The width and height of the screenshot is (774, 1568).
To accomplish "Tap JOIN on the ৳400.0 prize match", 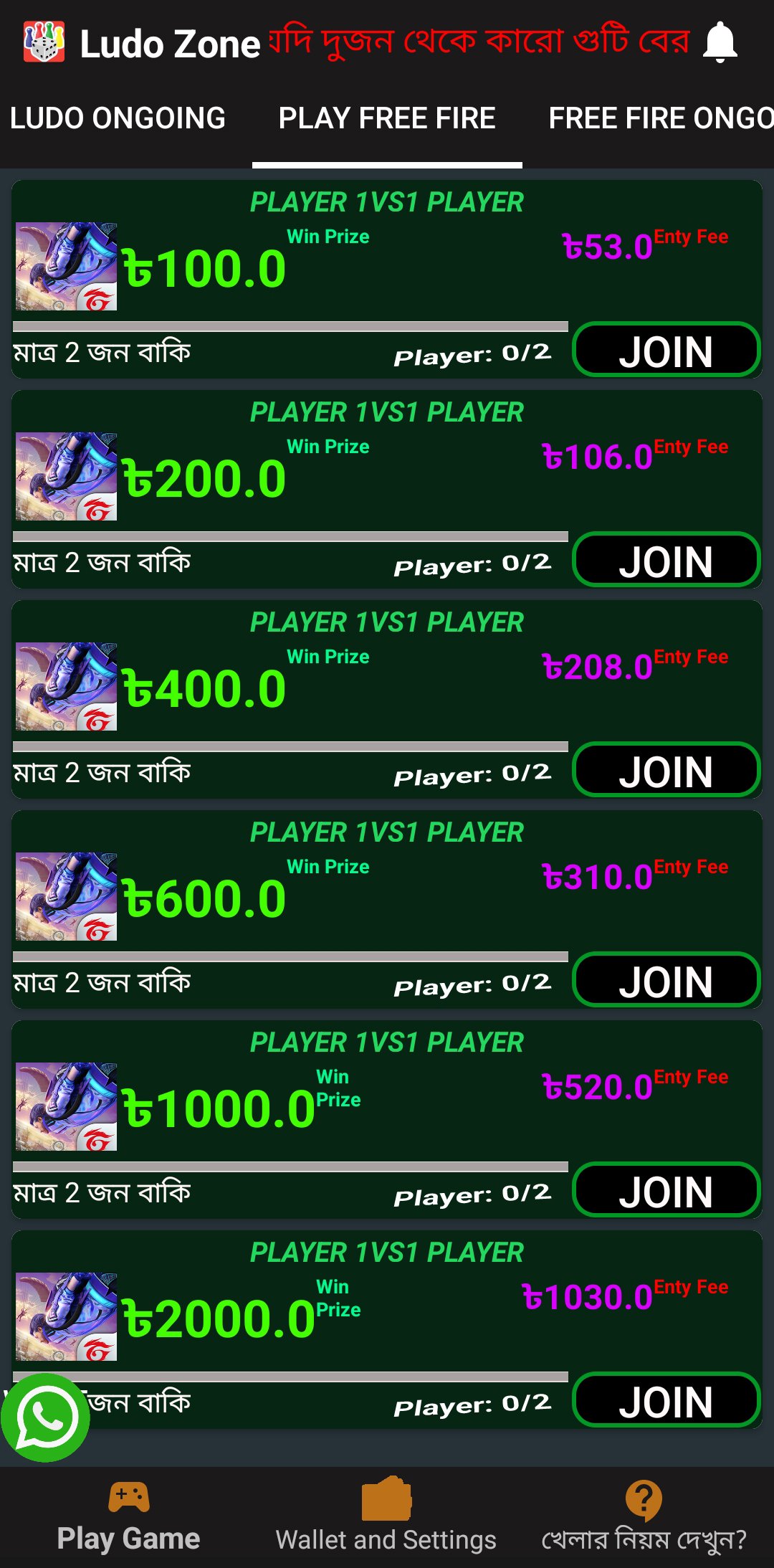I will pos(666,770).
